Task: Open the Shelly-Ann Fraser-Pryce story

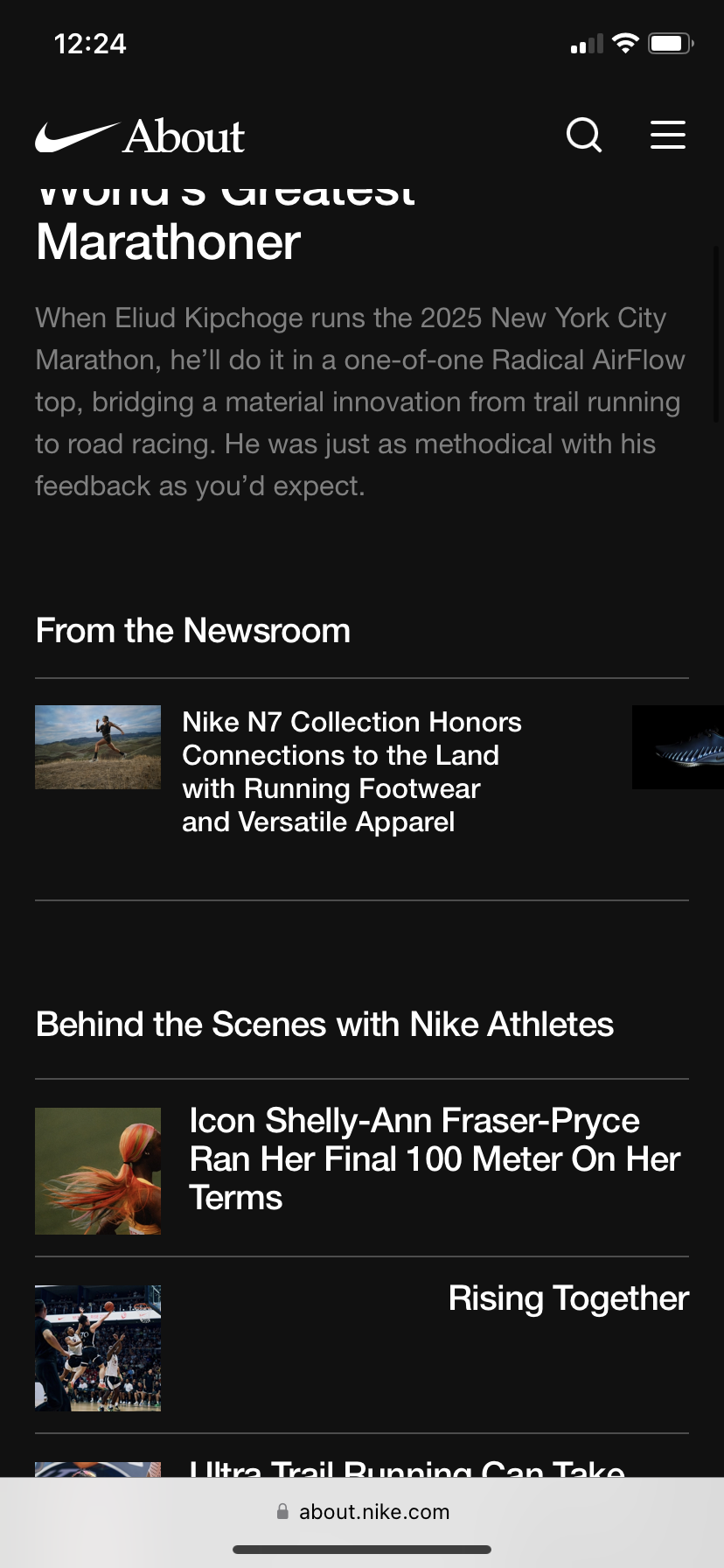Action: pos(435,1159)
